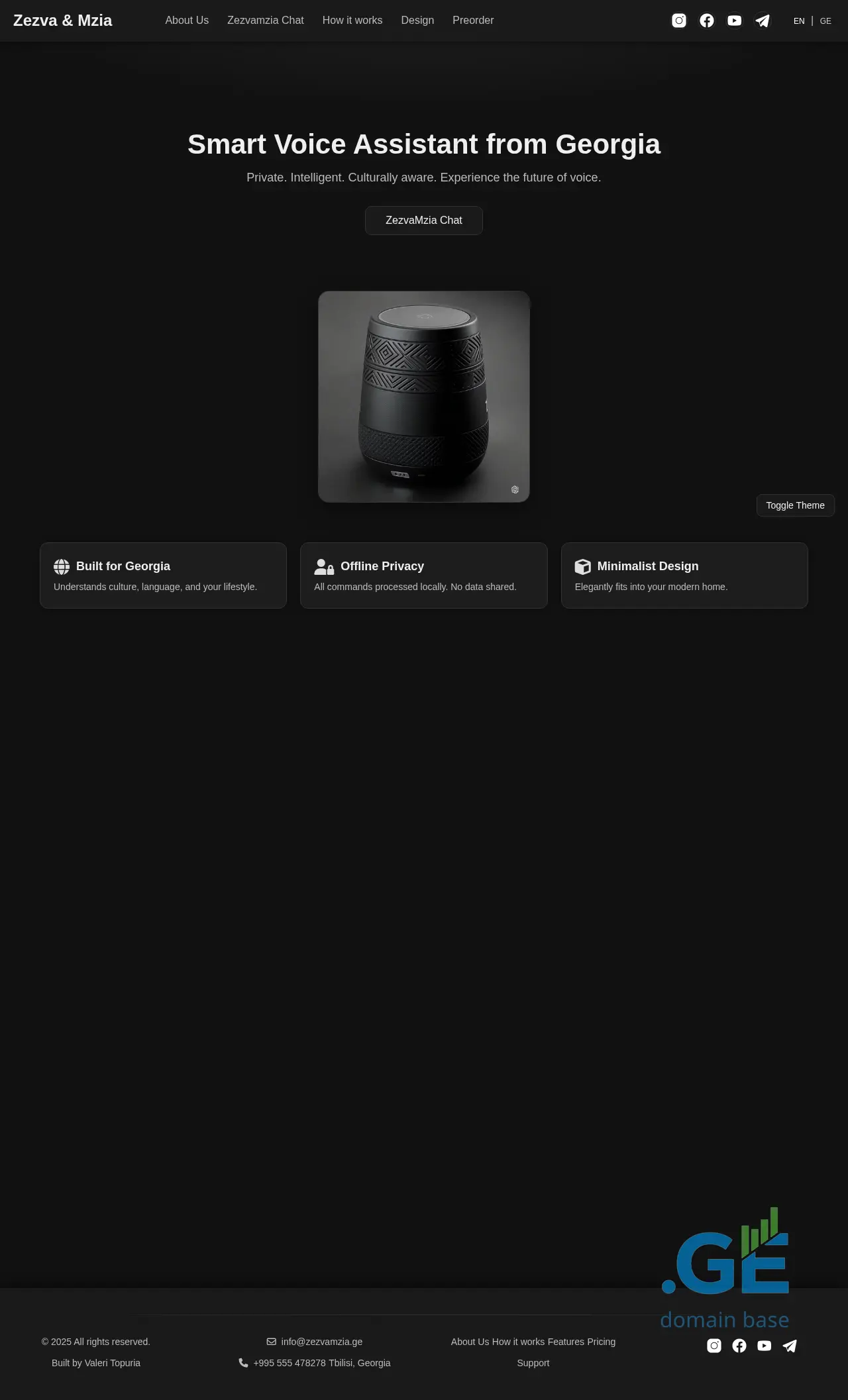Screen dimensions: 848x1400
Task: Go to Zezvamzia Chat in header
Action: tap(265, 21)
